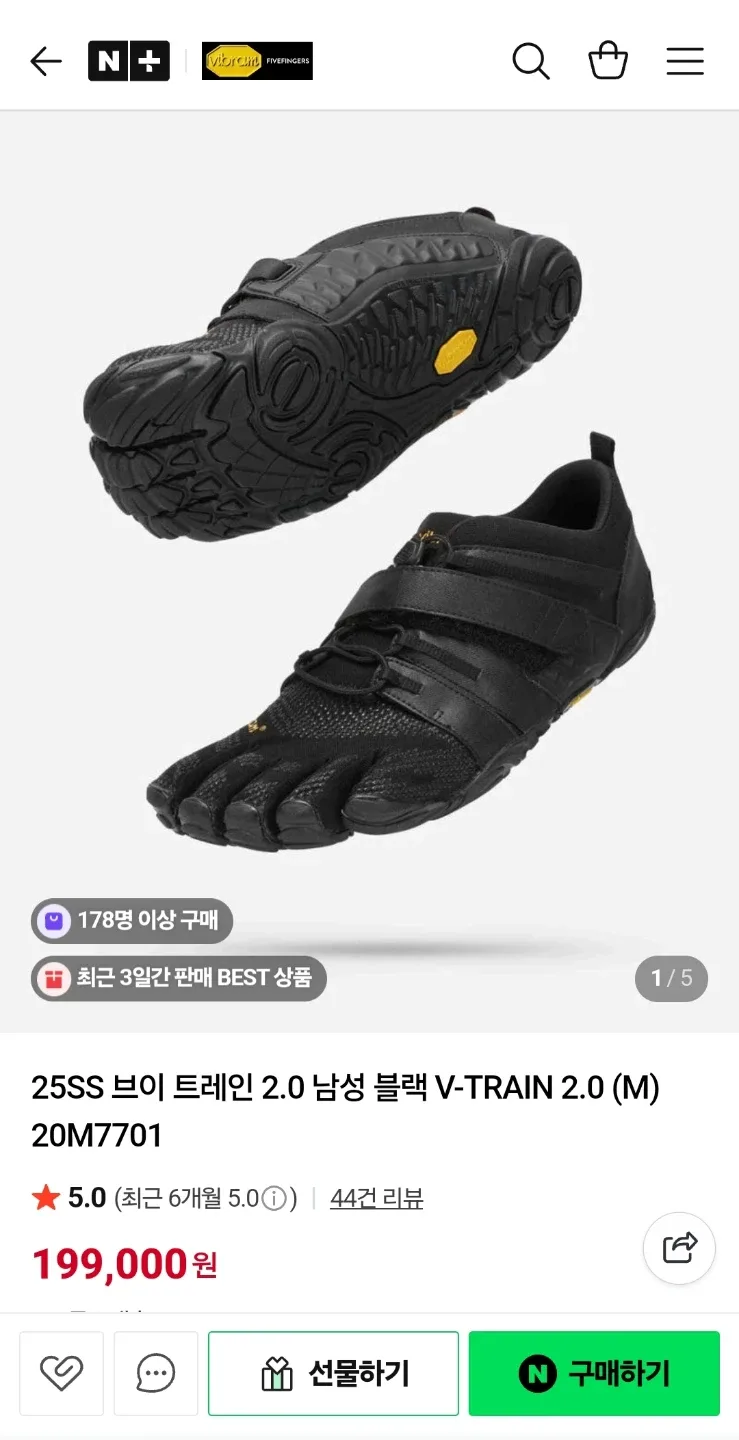Open the hamburger menu

coord(685,62)
